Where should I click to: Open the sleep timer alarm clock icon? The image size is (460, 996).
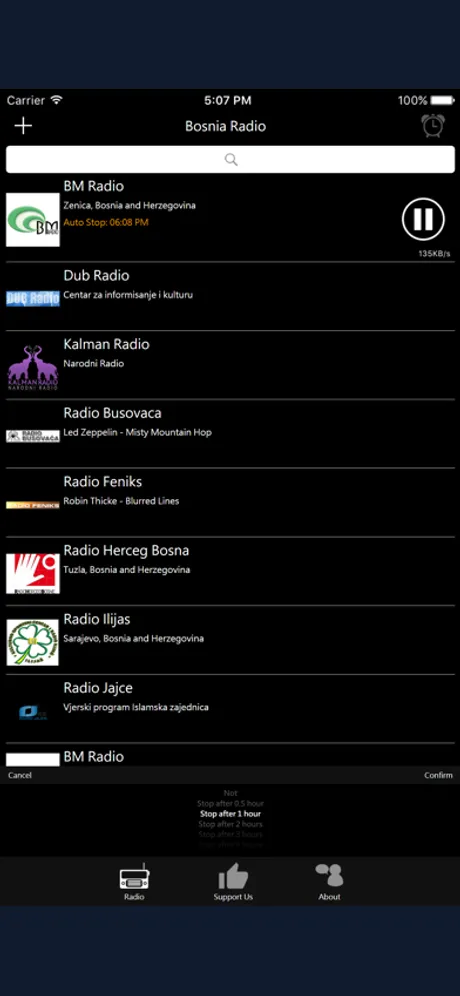coord(433,126)
